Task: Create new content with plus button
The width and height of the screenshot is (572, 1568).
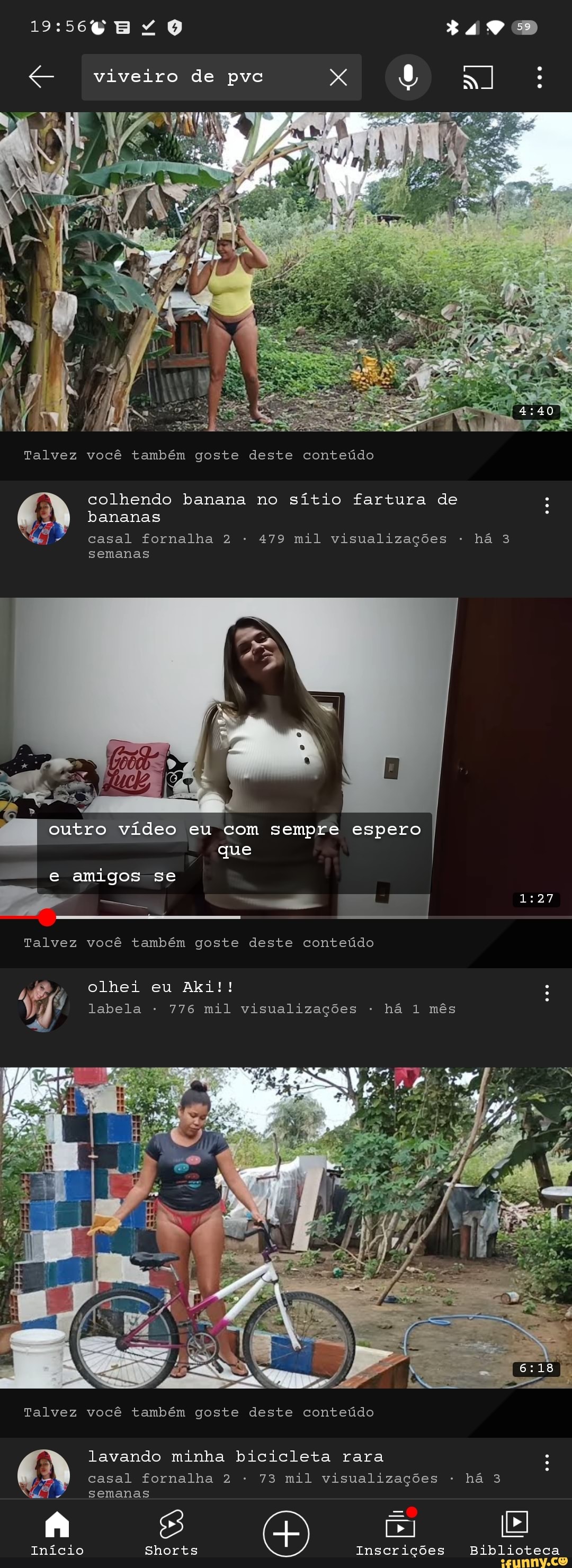Action: pos(285,1533)
